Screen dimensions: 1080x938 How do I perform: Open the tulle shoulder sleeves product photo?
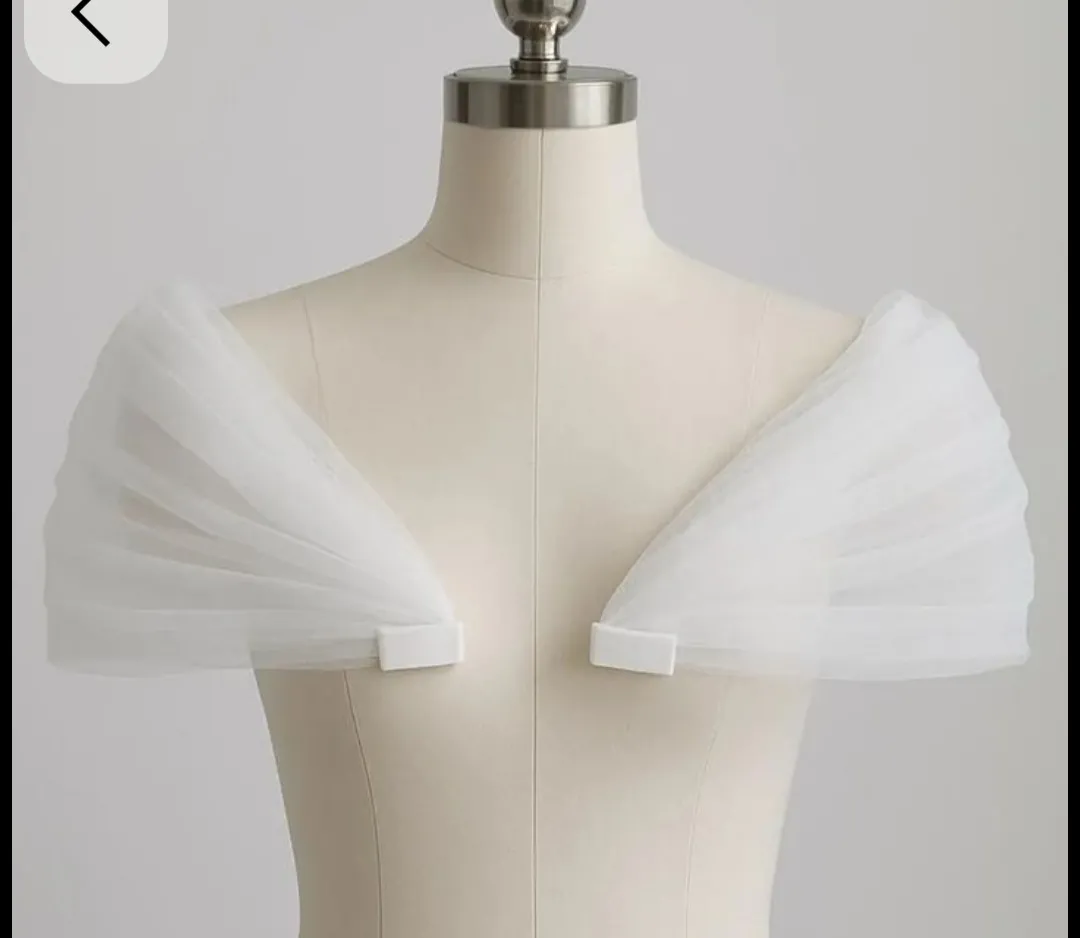[x=540, y=500]
